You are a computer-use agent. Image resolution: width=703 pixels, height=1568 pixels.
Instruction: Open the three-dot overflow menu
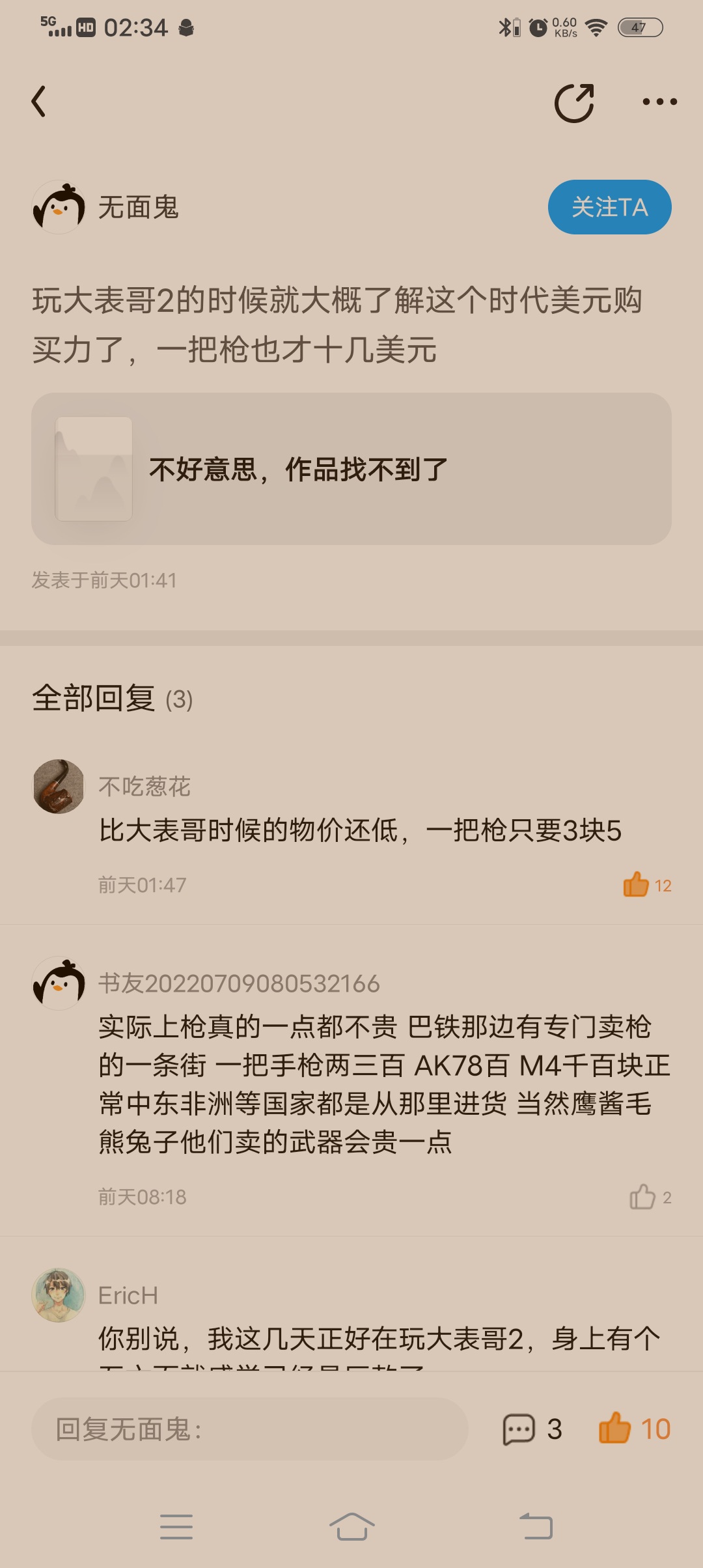(659, 102)
